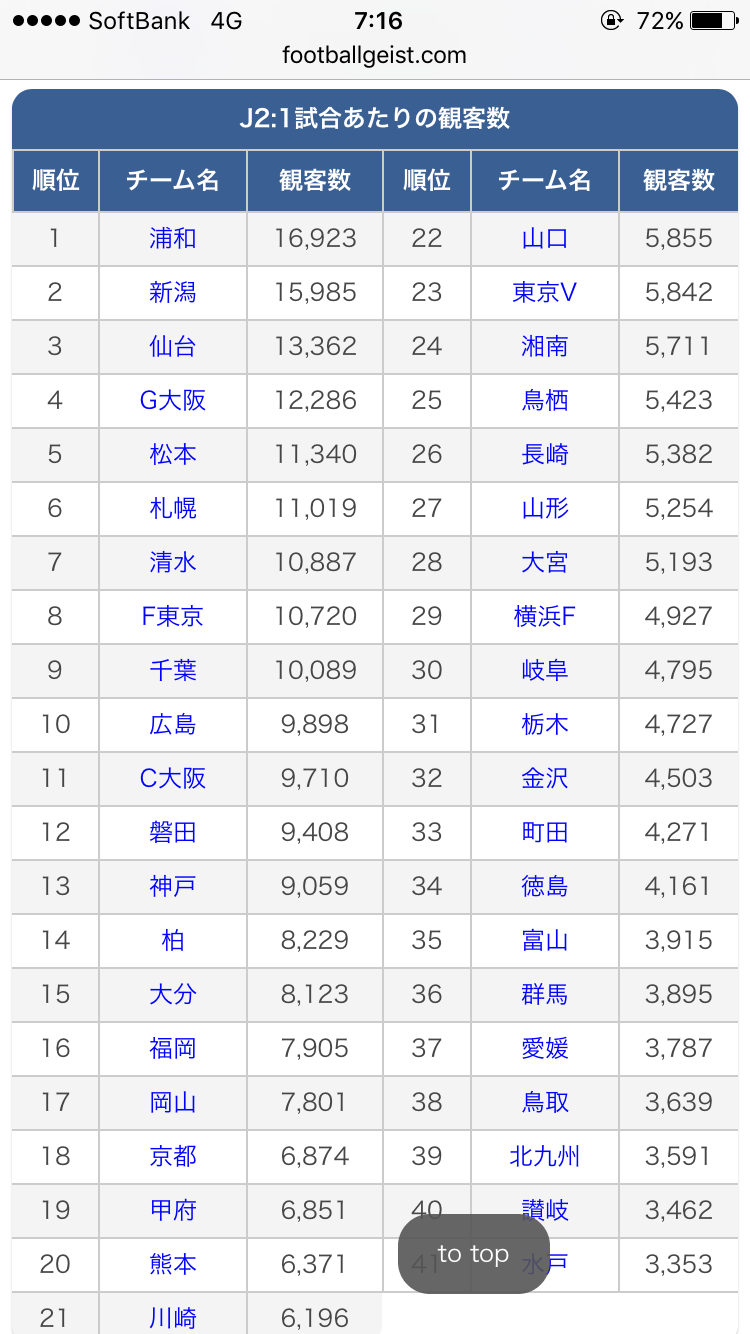
Task: Select the 松本 team link
Action: pos(173,454)
